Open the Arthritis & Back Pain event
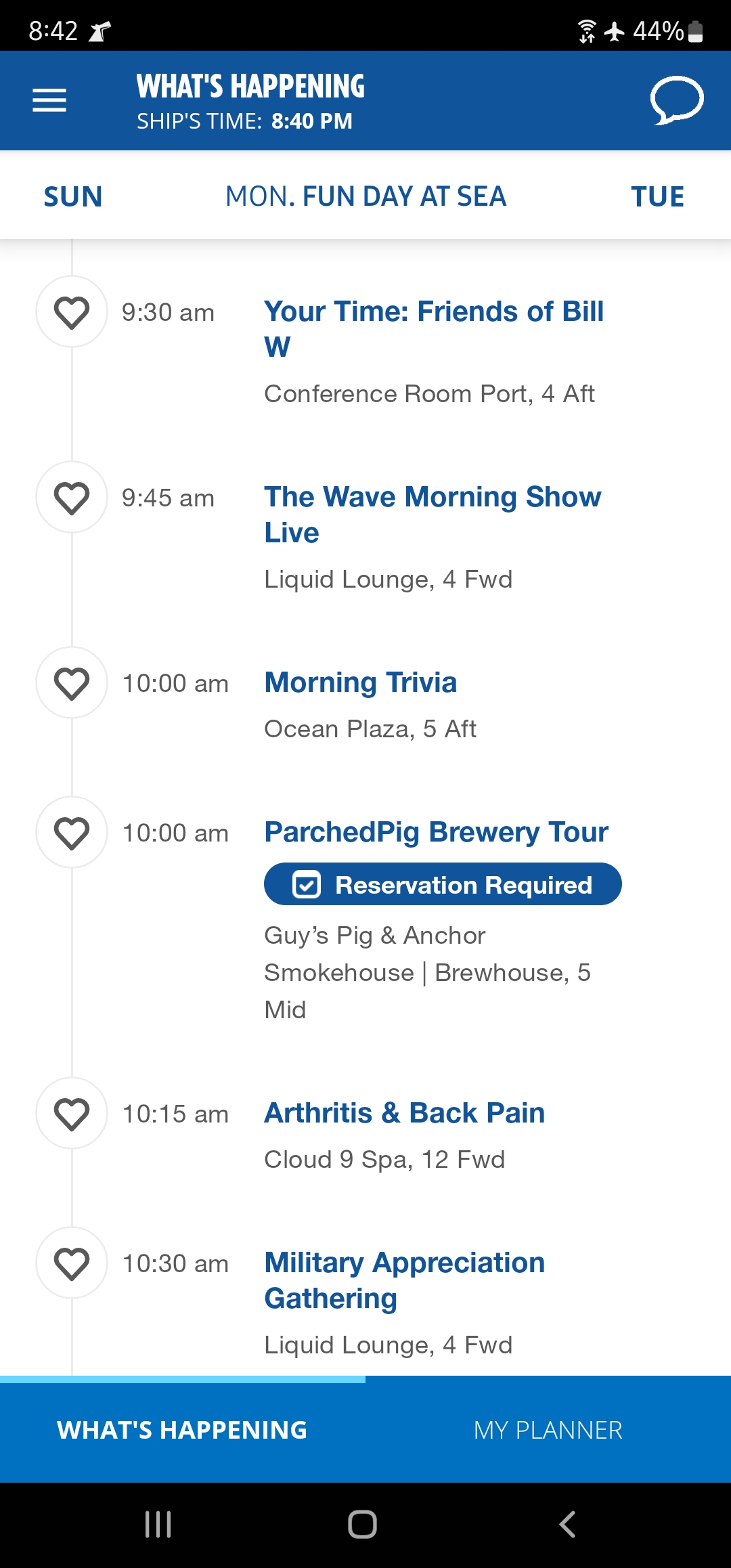Screen dimensions: 731x1568 405,1113
